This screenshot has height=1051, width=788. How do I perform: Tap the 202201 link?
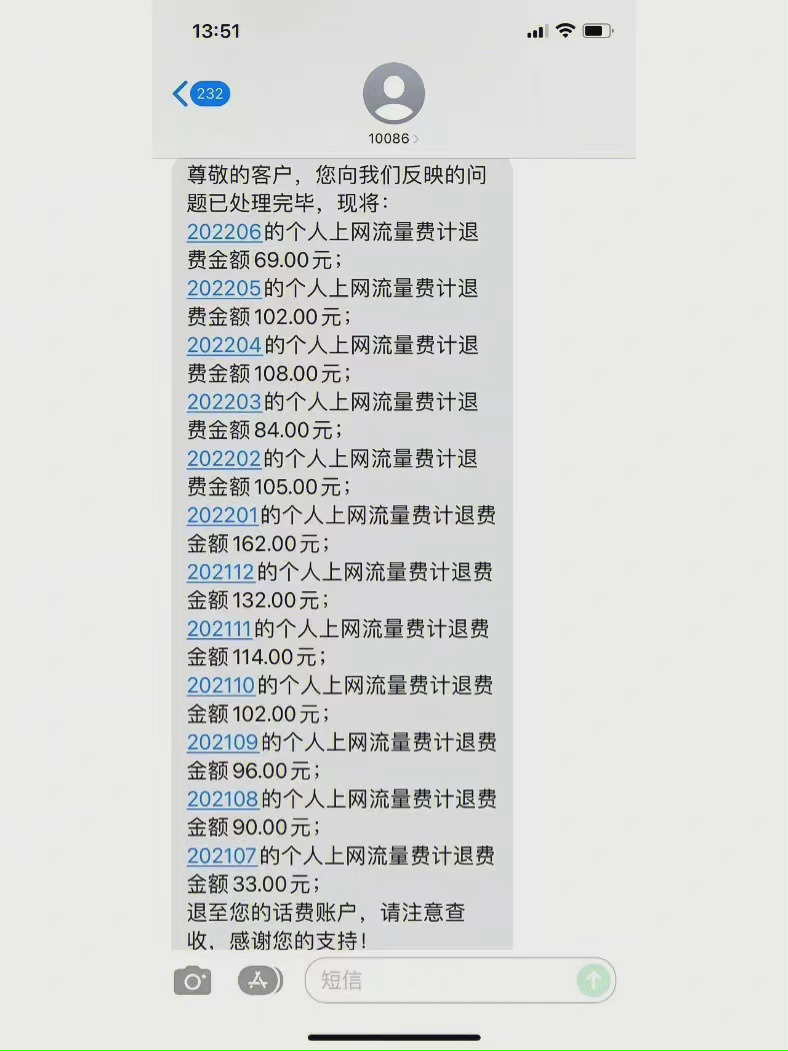[222, 516]
